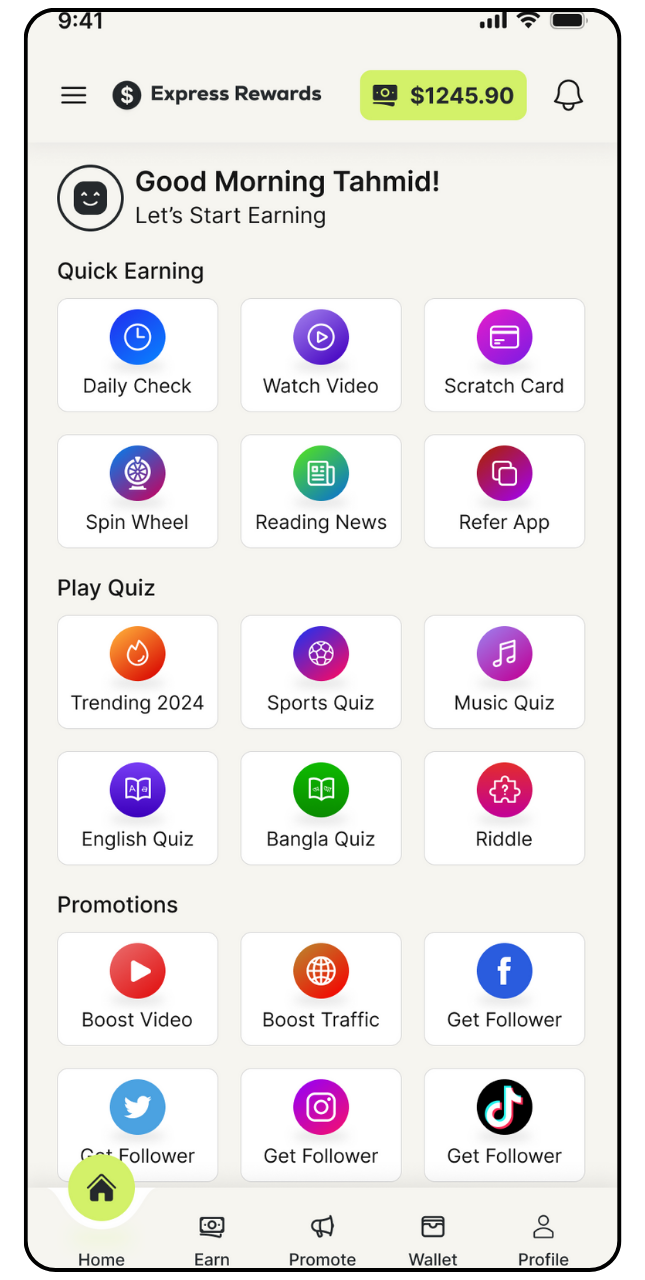Open the notifications bell
This screenshot has width=645, height=1280.
[x=568, y=95]
